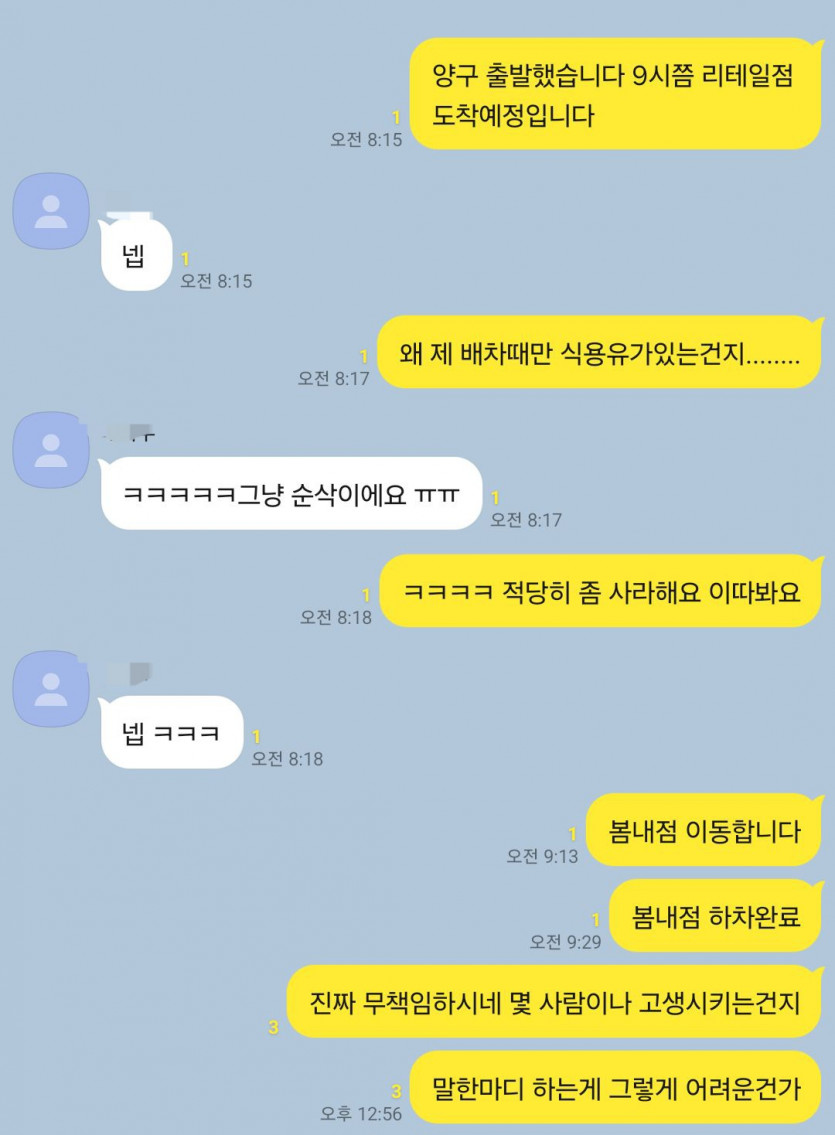The height and width of the screenshot is (1135, 835).
Task: Open sender's avatar next to 그냥 순삭이에요 message
Action: [51, 450]
